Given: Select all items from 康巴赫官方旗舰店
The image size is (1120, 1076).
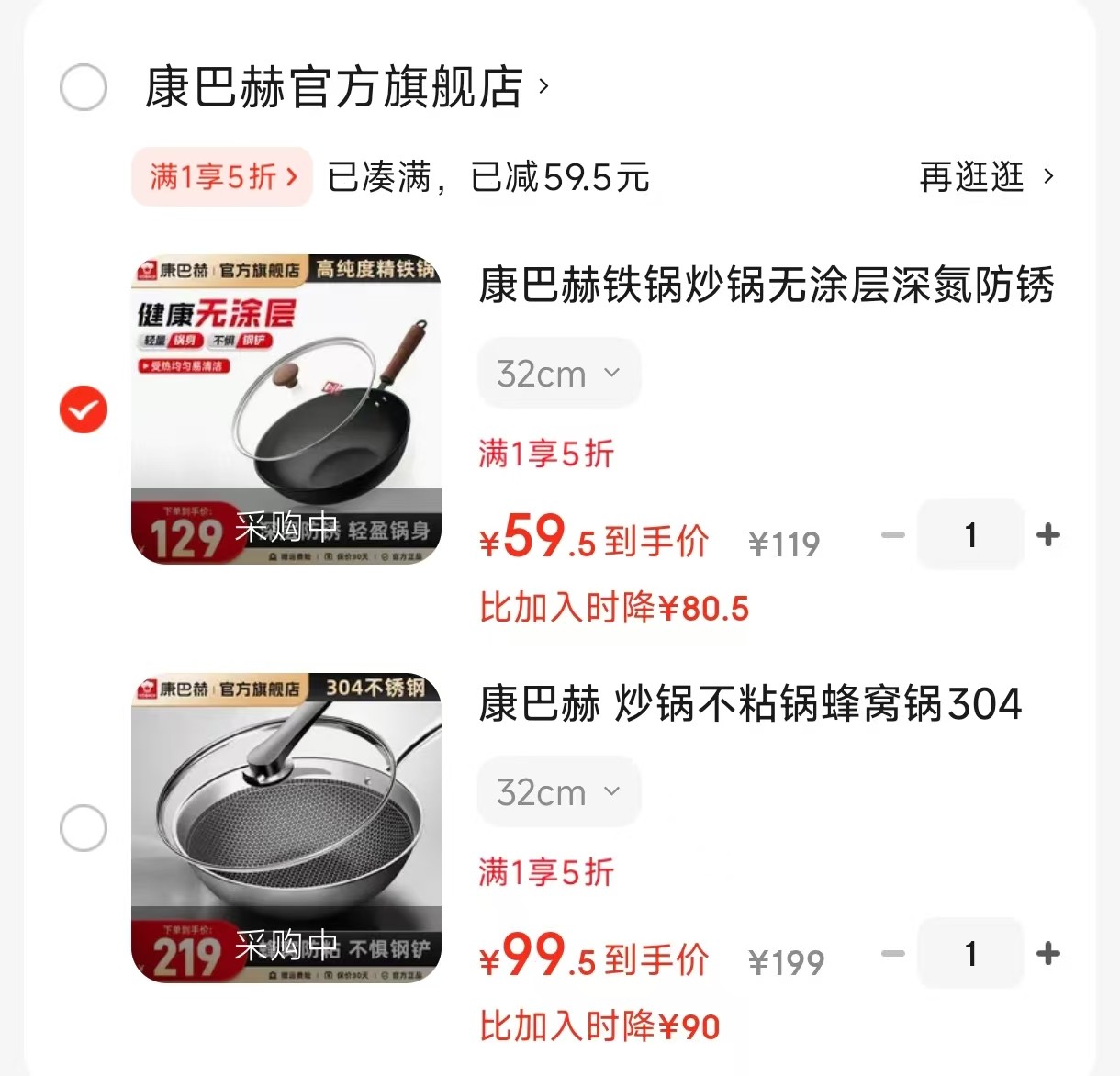Looking at the screenshot, I should [x=84, y=88].
